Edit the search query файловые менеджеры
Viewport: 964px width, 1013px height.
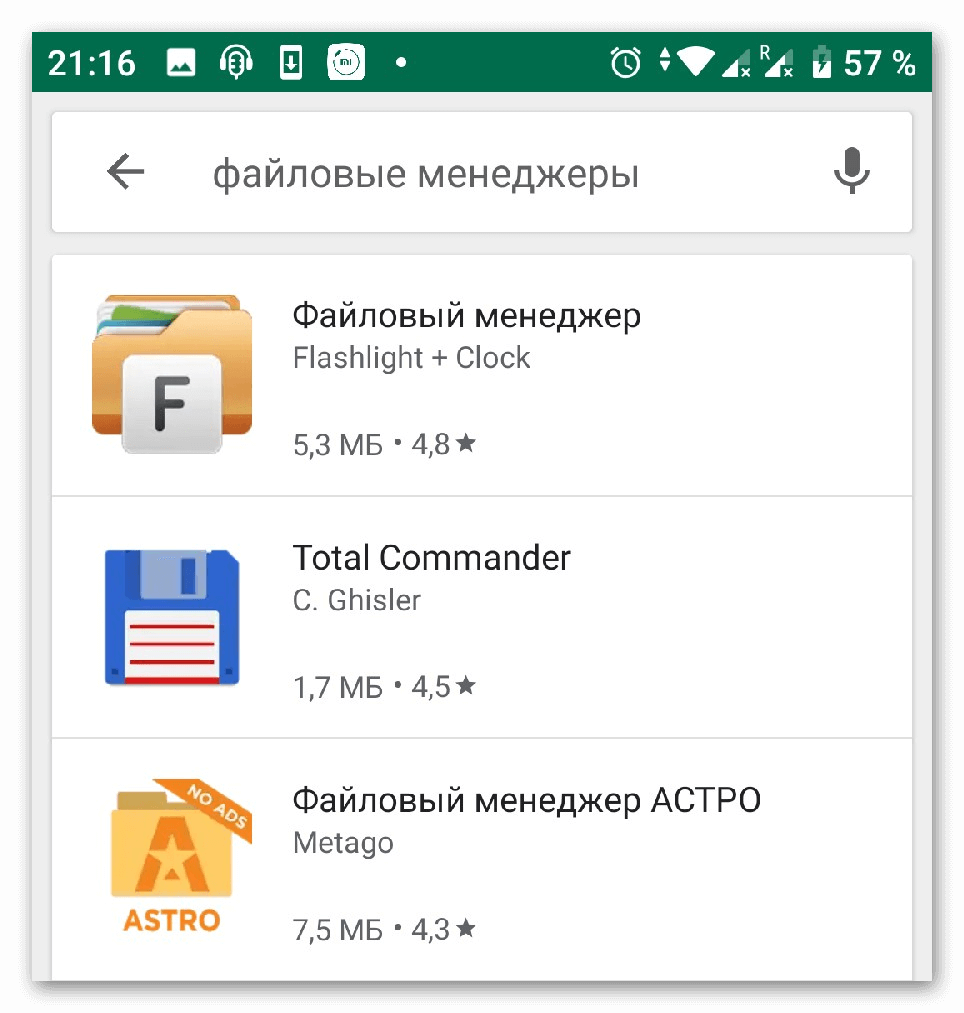click(426, 175)
